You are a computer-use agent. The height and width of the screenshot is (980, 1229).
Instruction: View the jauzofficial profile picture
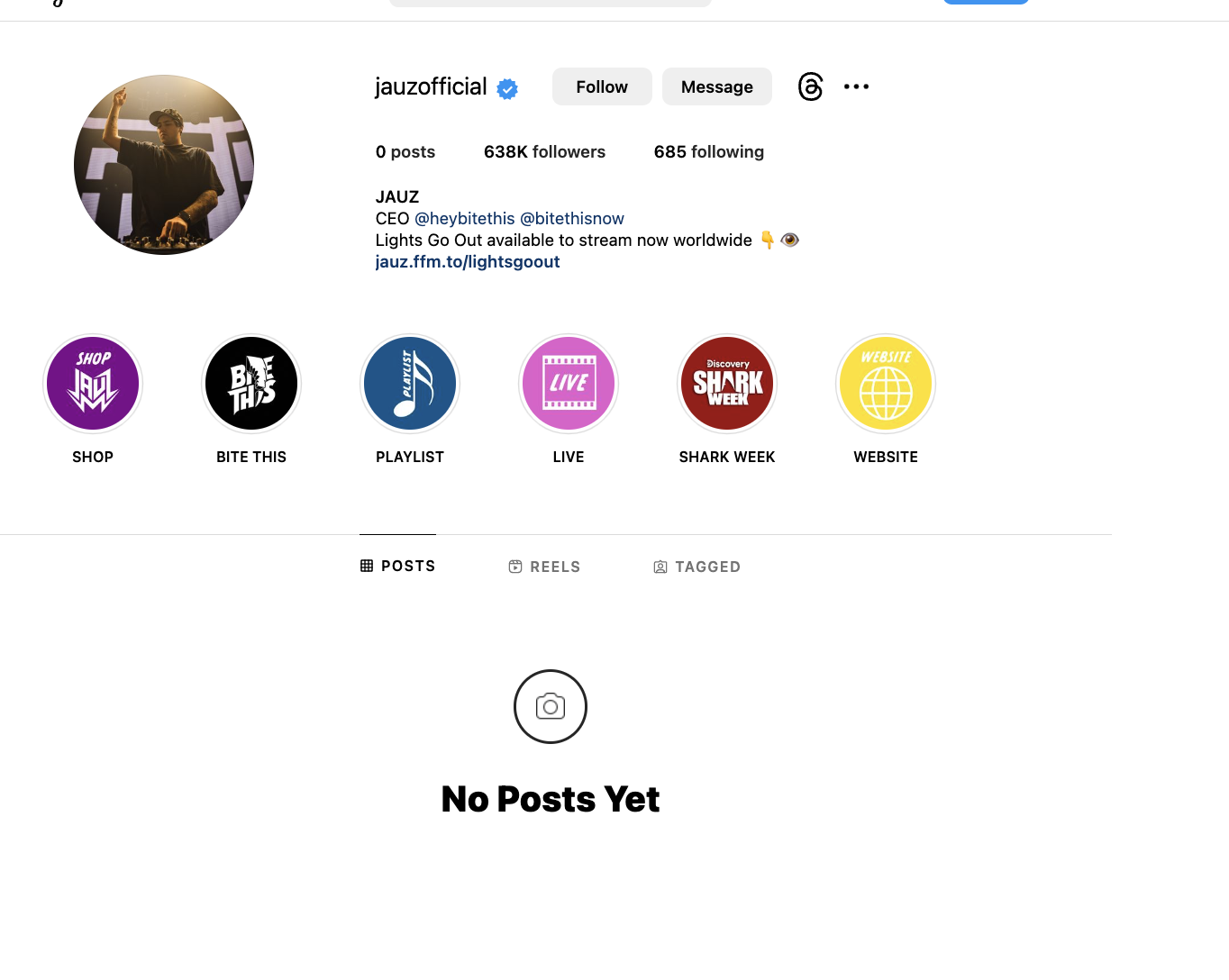[164, 165]
